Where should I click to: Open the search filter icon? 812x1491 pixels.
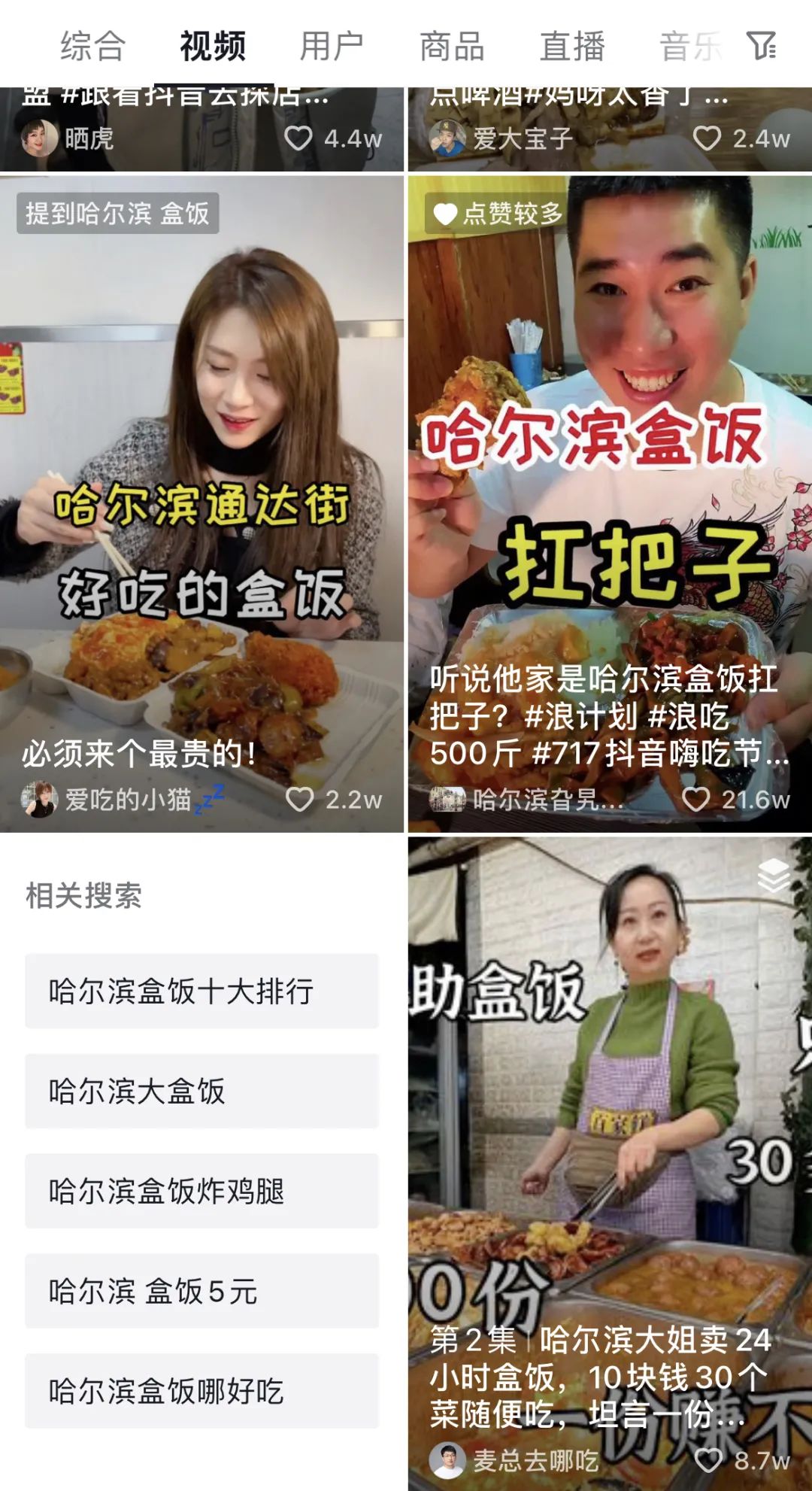point(761,46)
